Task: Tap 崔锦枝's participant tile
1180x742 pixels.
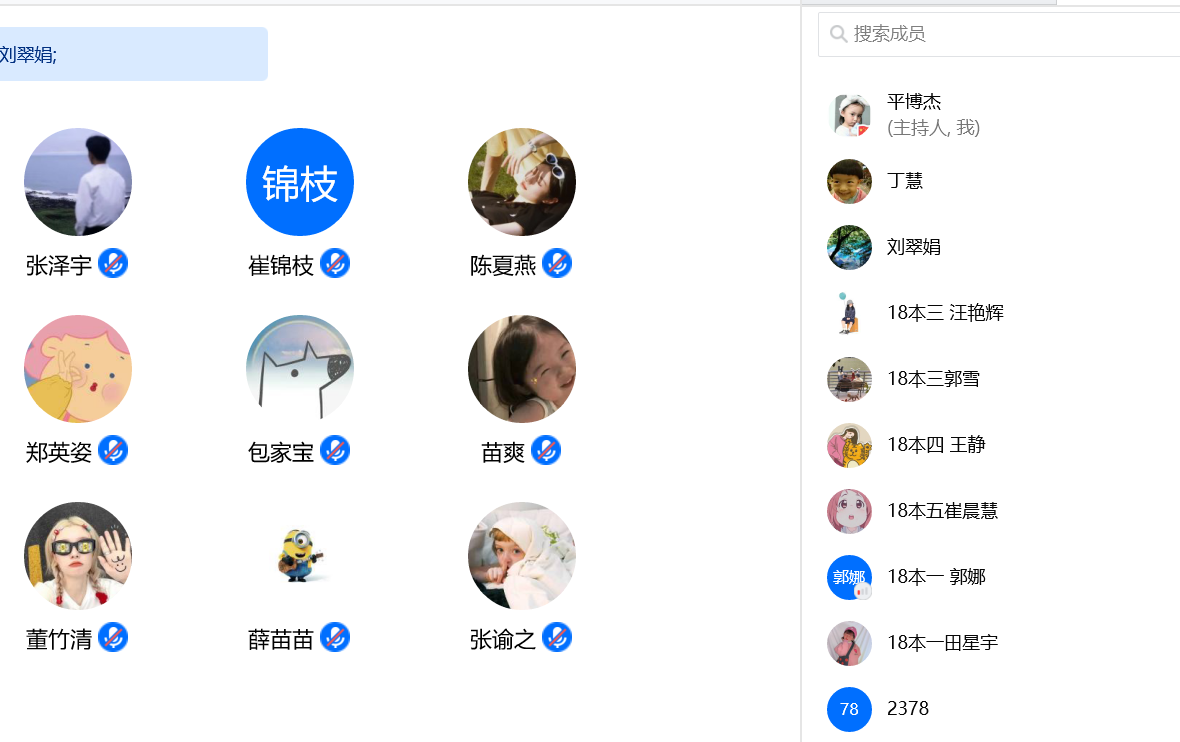Action: coord(300,182)
